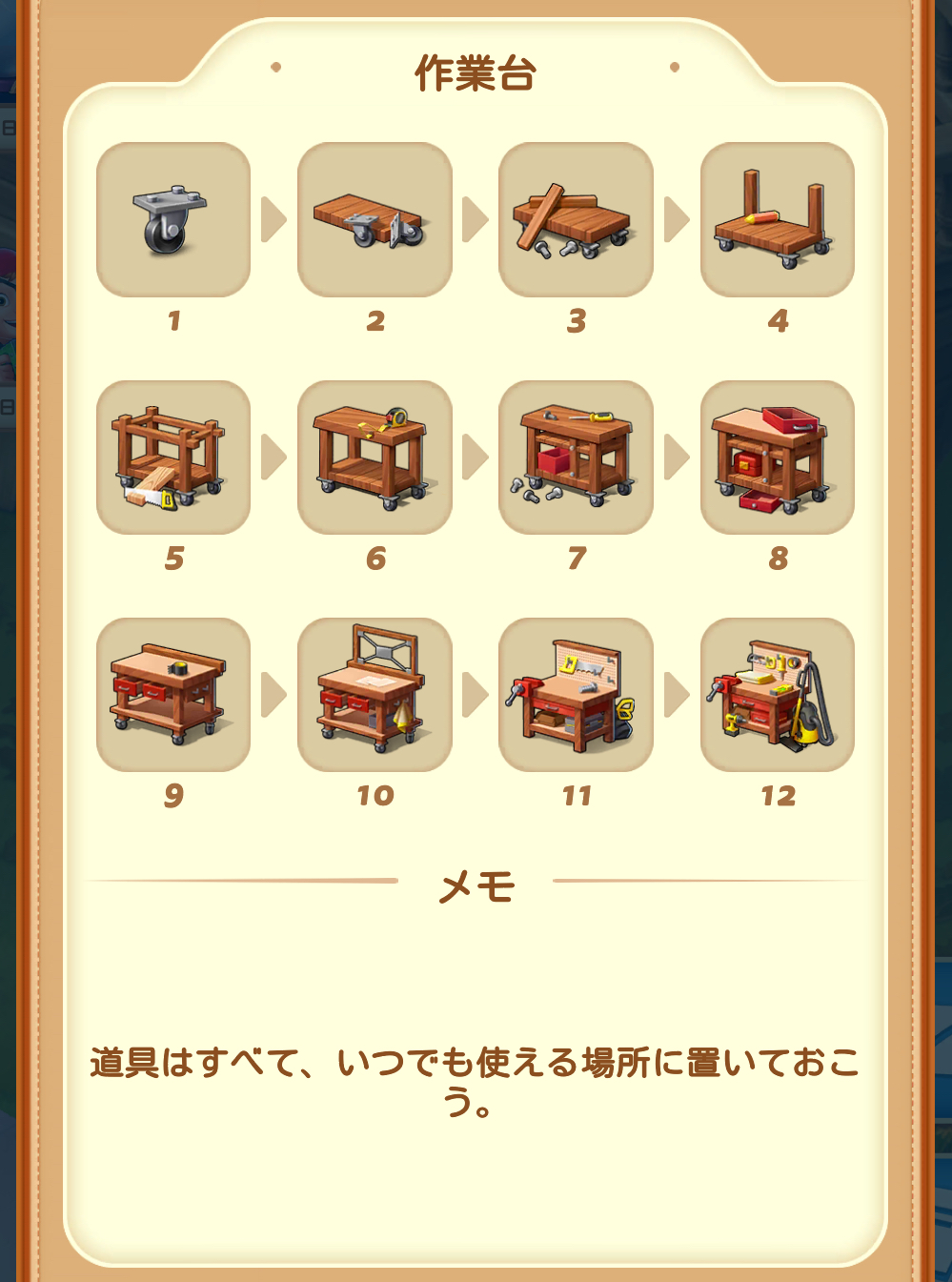Open item 6 with the tape measure

(x=375, y=458)
